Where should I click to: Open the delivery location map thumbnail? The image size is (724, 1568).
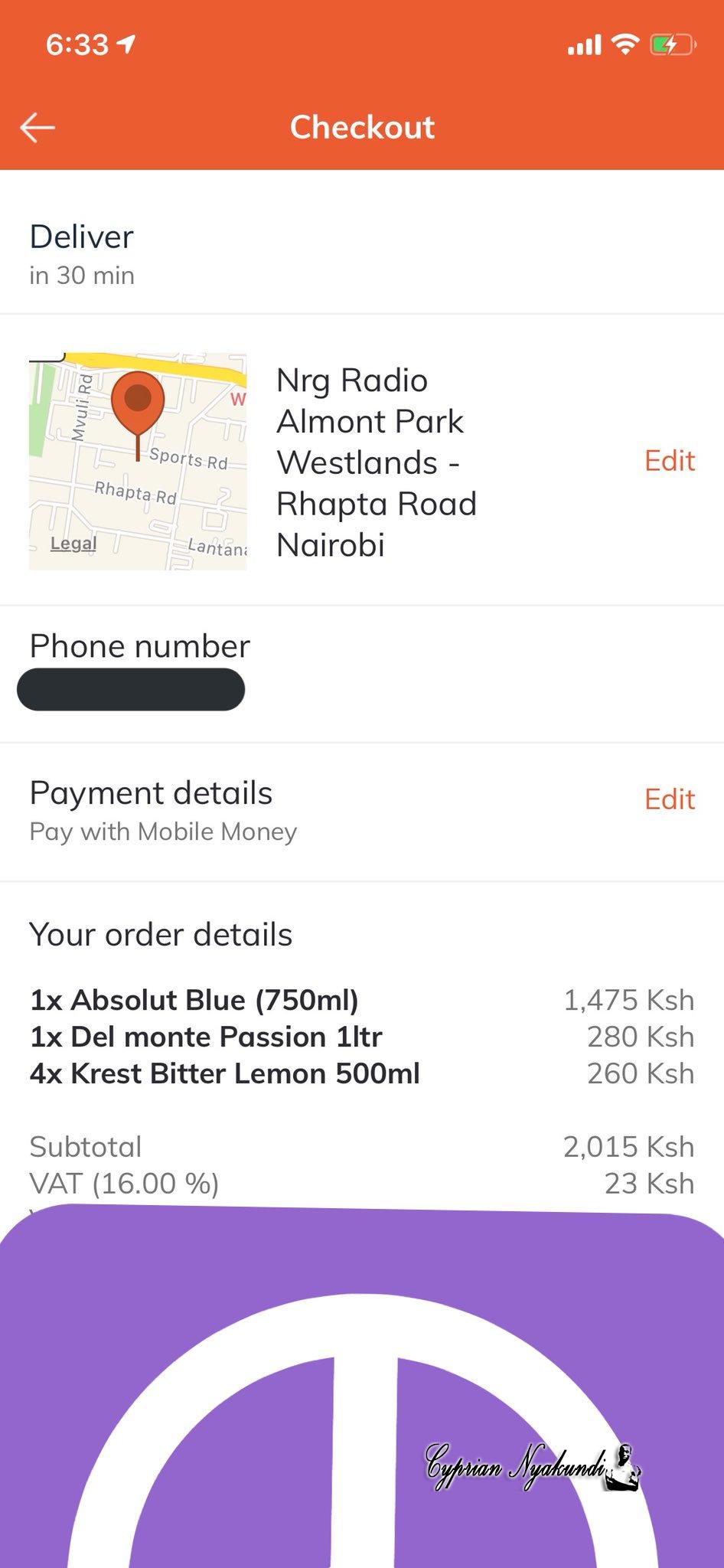point(138,461)
